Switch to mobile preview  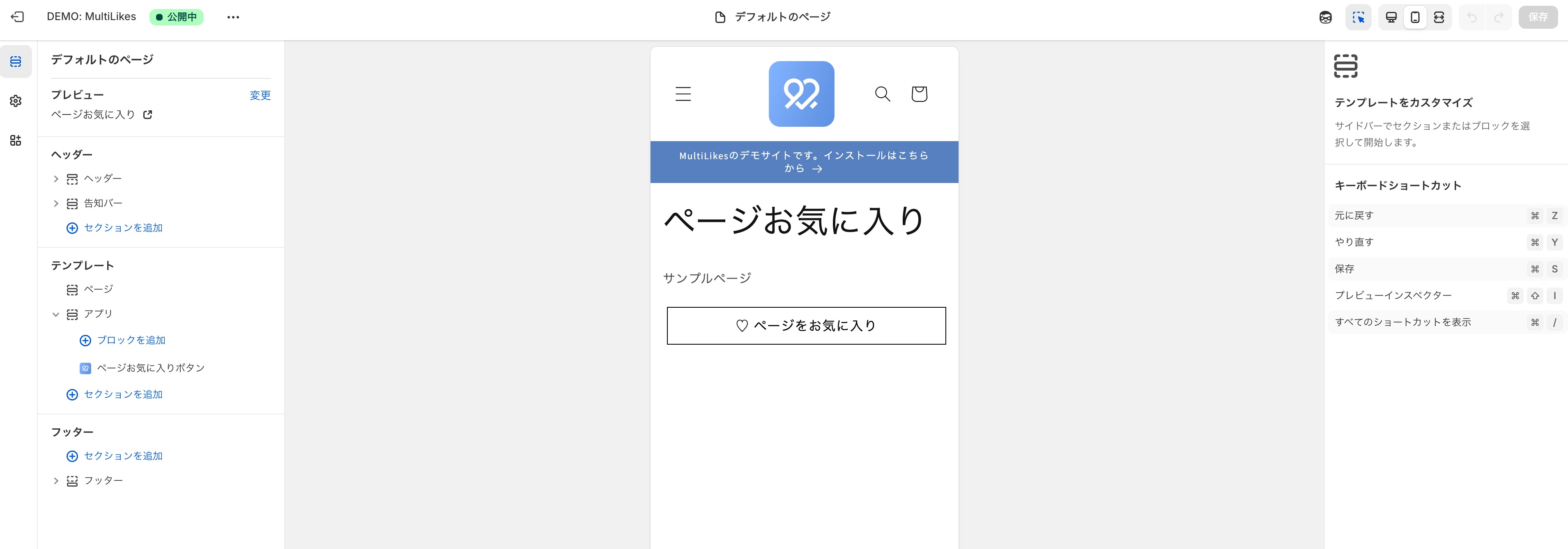tap(1415, 17)
